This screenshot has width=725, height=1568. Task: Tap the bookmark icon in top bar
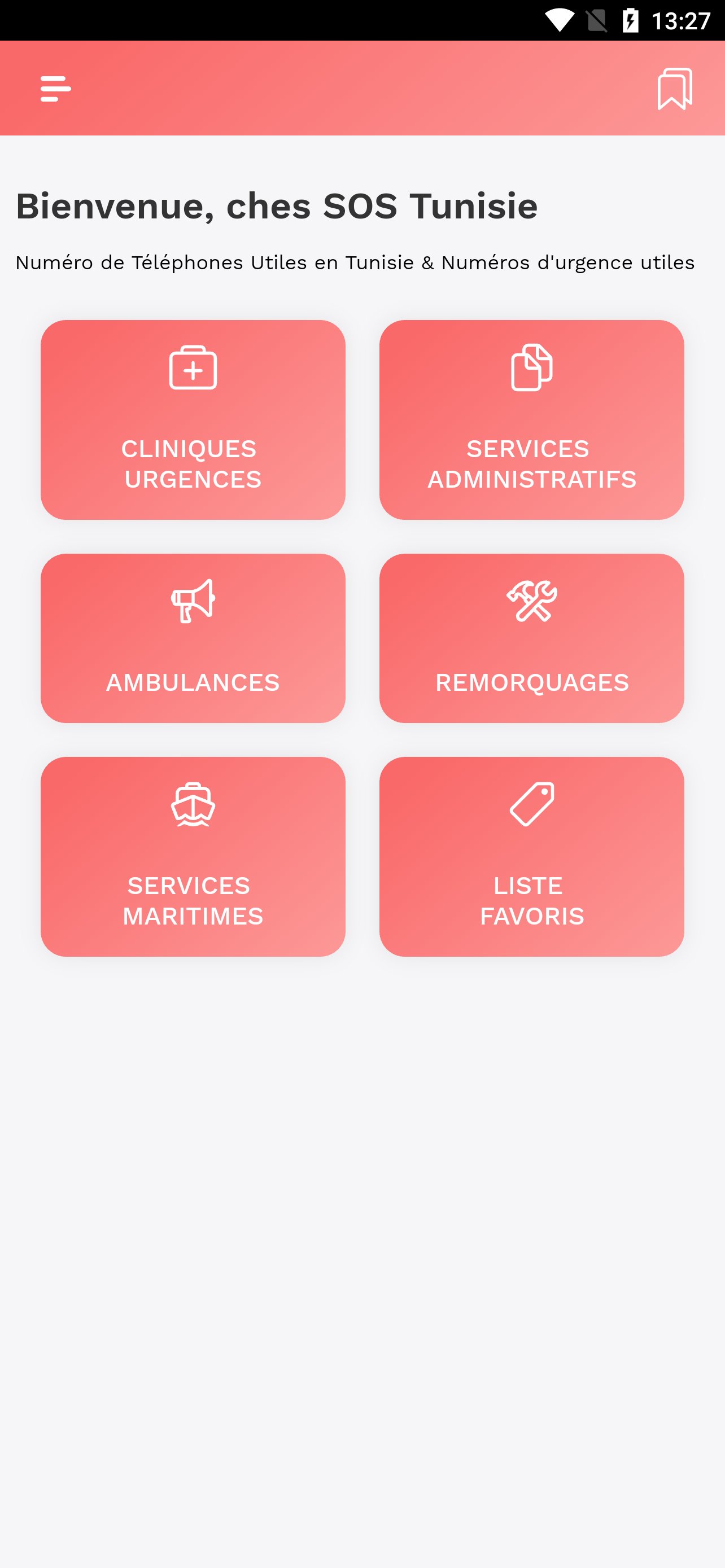(675, 87)
